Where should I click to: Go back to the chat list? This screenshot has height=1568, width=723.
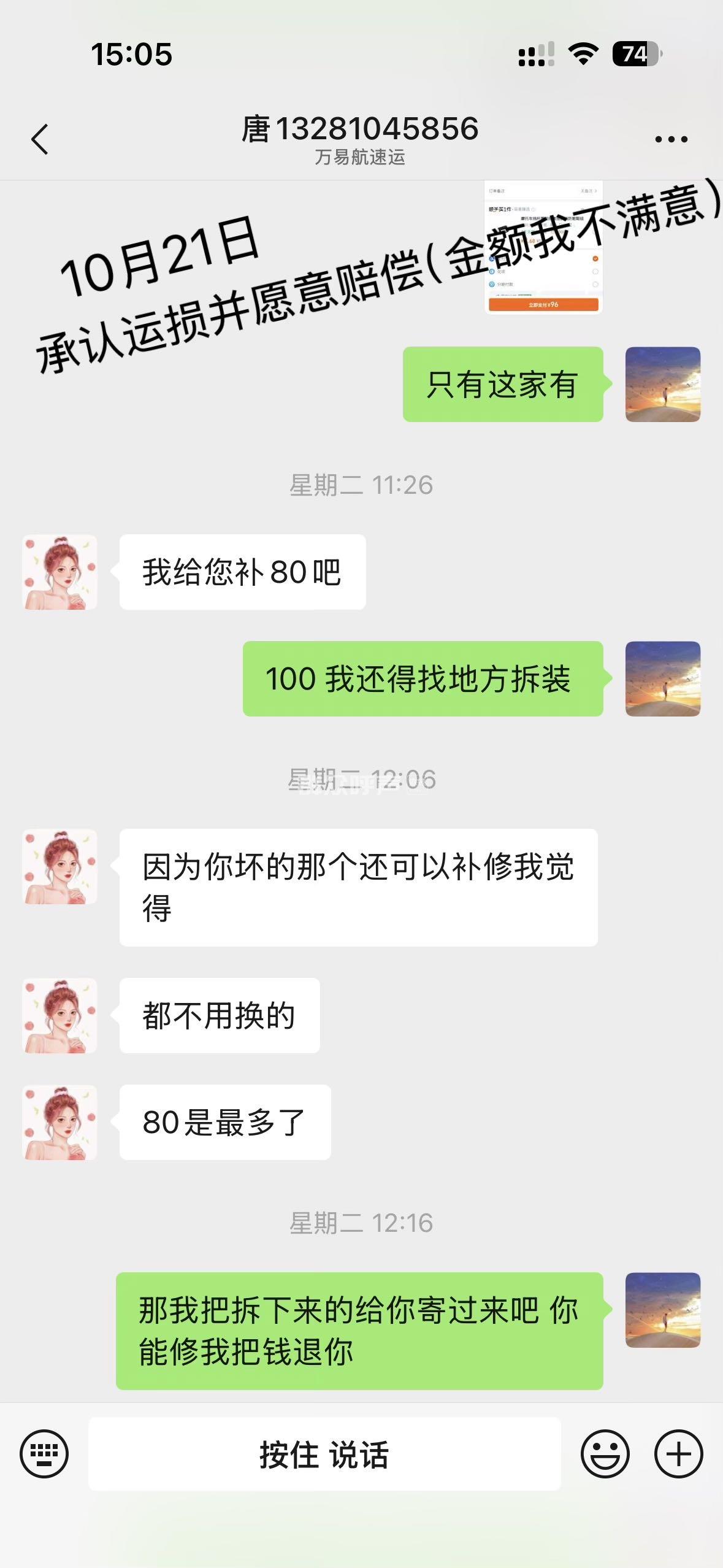point(40,139)
